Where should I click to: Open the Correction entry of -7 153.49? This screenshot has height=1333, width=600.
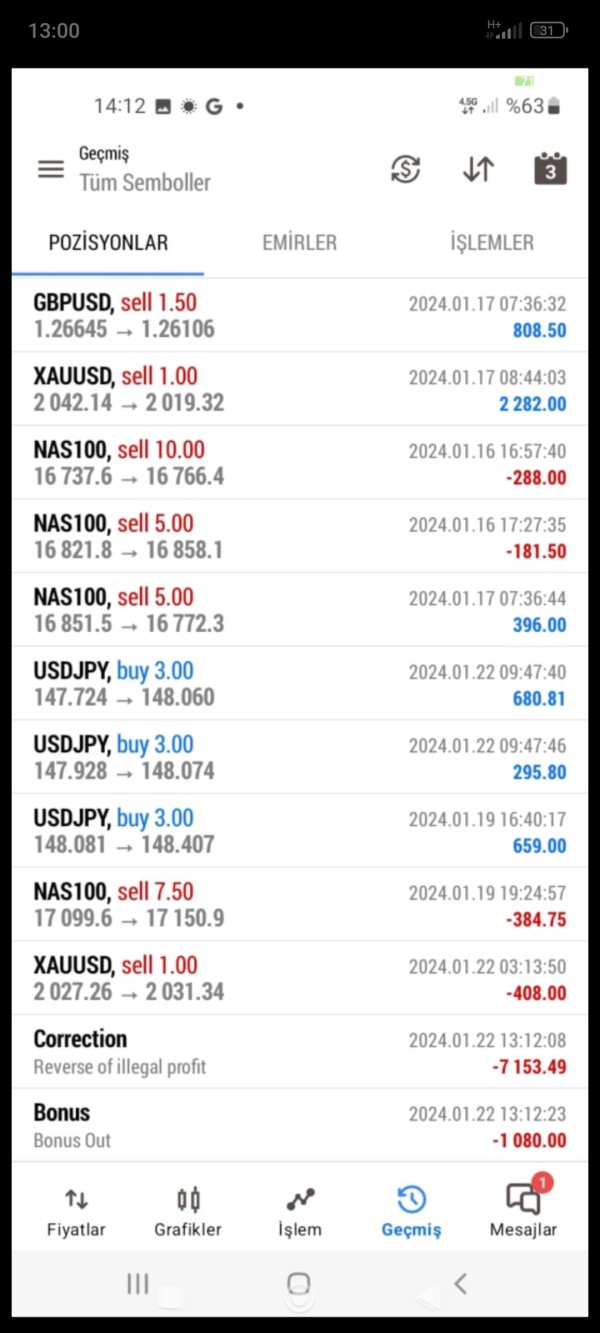point(300,1052)
